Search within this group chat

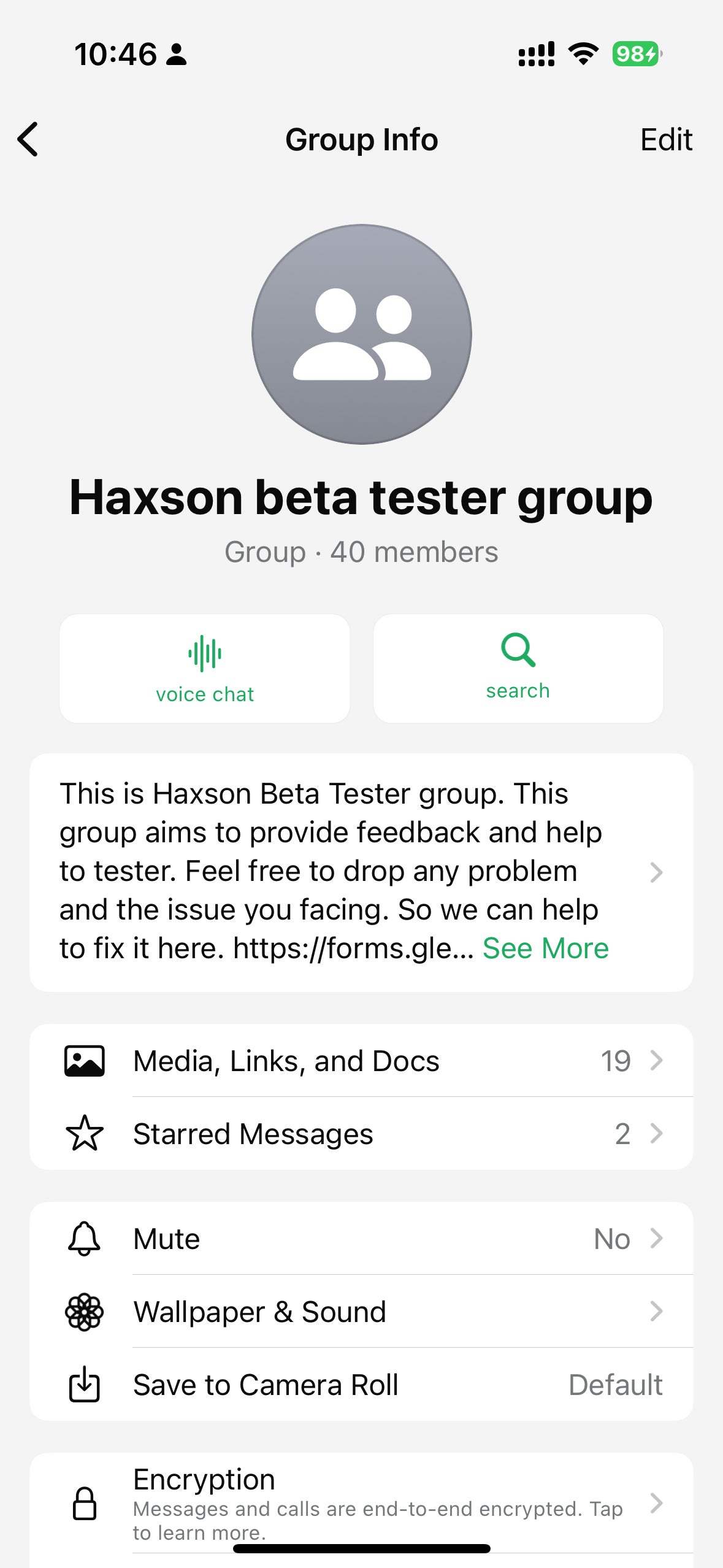(518, 669)
